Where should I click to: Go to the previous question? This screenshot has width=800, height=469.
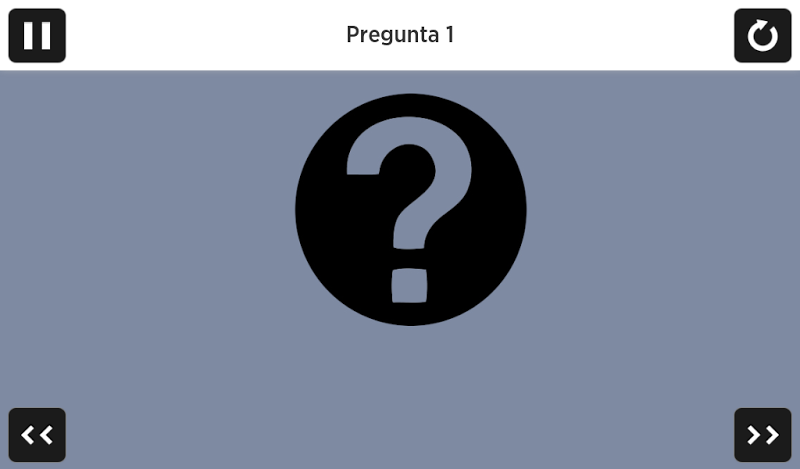pyautogui.click(x=37, y=435)
